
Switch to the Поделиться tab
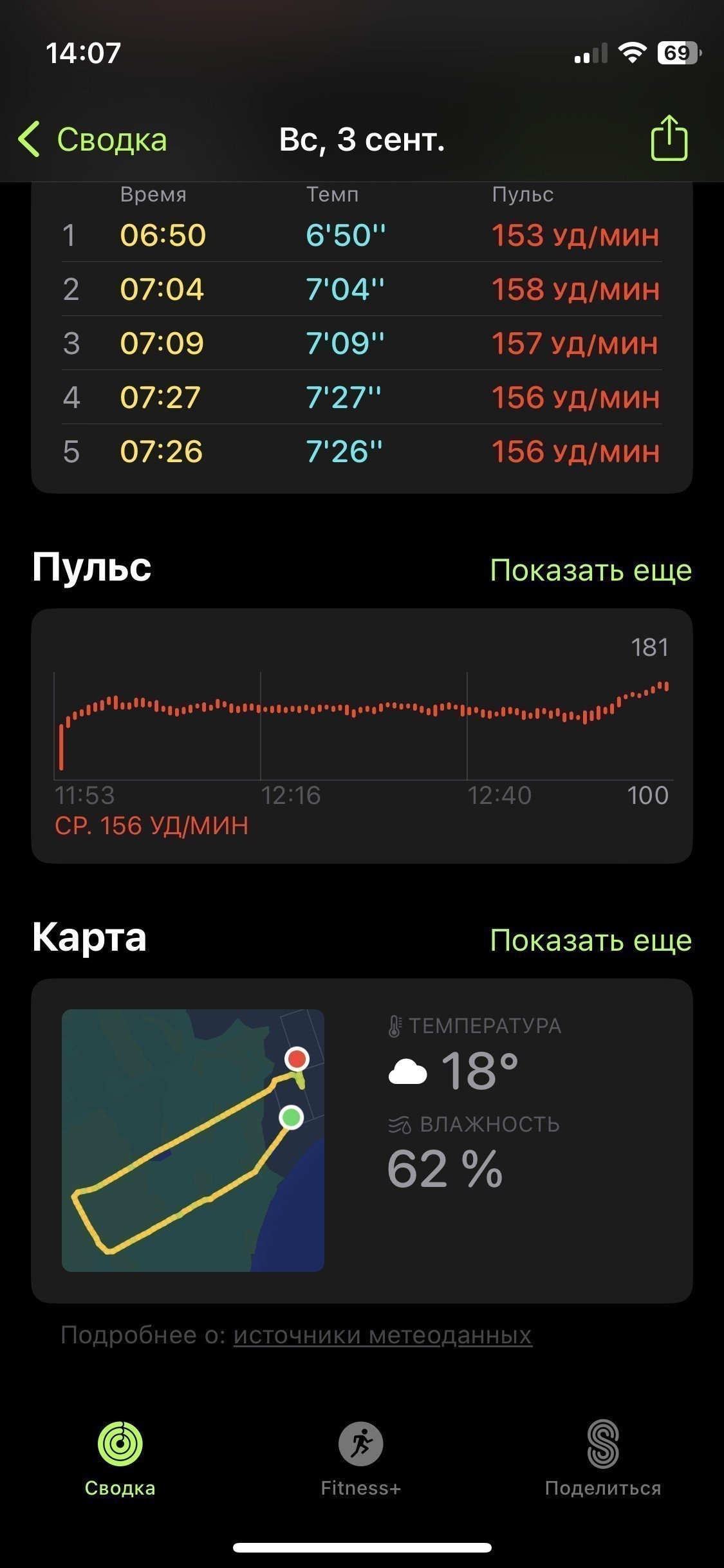coord(603,1458)
